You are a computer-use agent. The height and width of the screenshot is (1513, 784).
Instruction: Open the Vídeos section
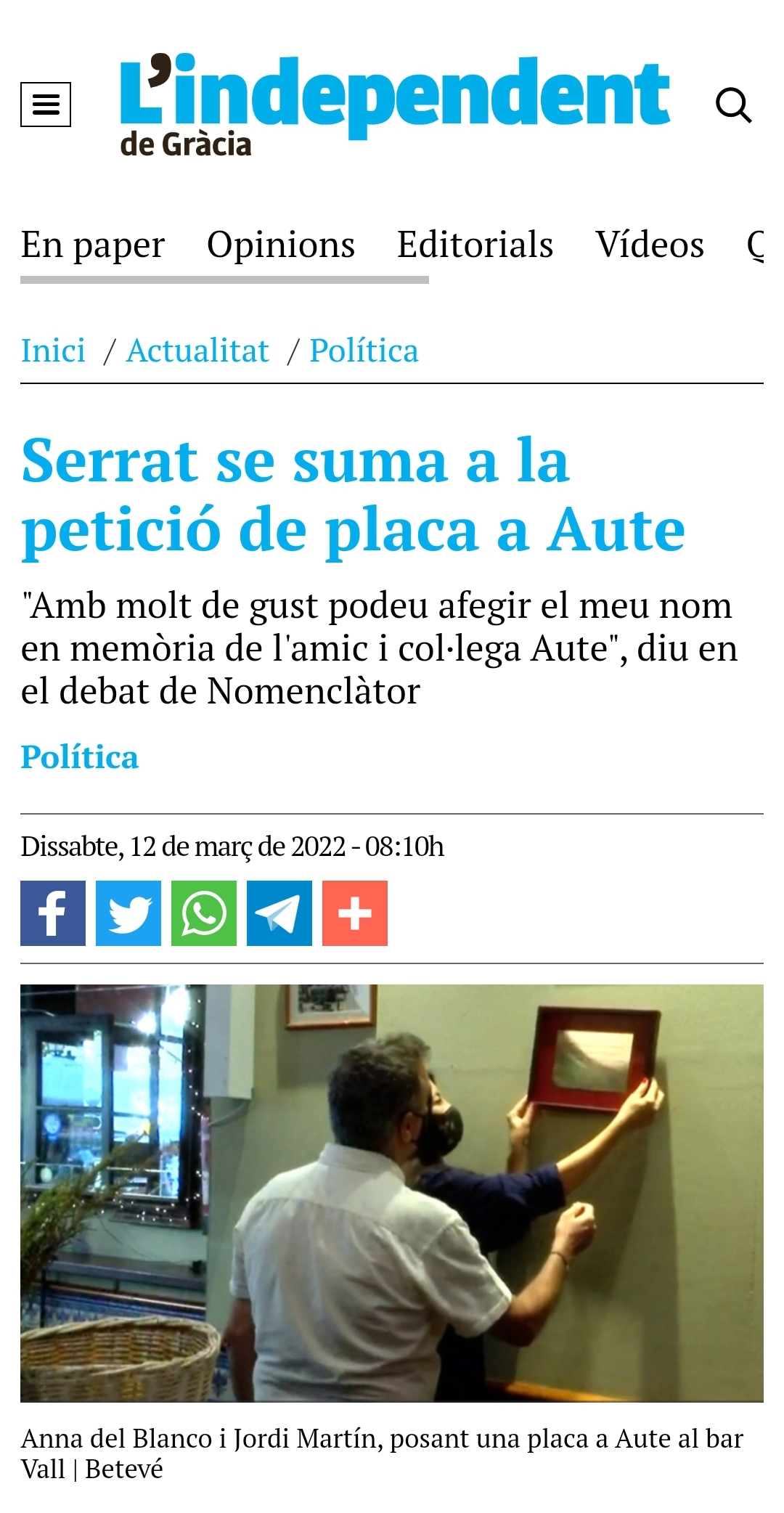(650, 245)
